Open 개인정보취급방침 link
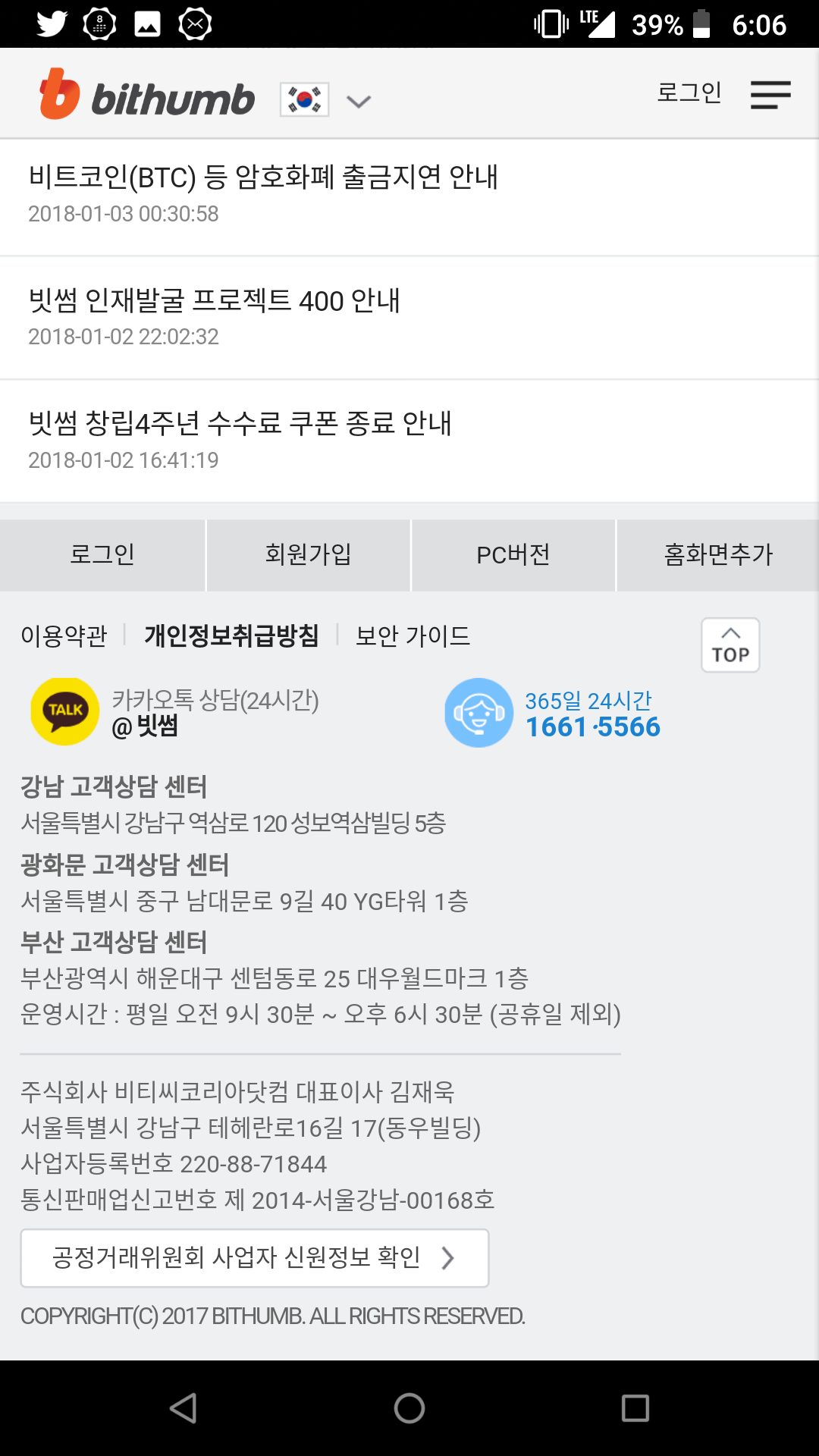The height and width of the screenshot is (1456, 819). pyautogui.click(x=231, y=635)
